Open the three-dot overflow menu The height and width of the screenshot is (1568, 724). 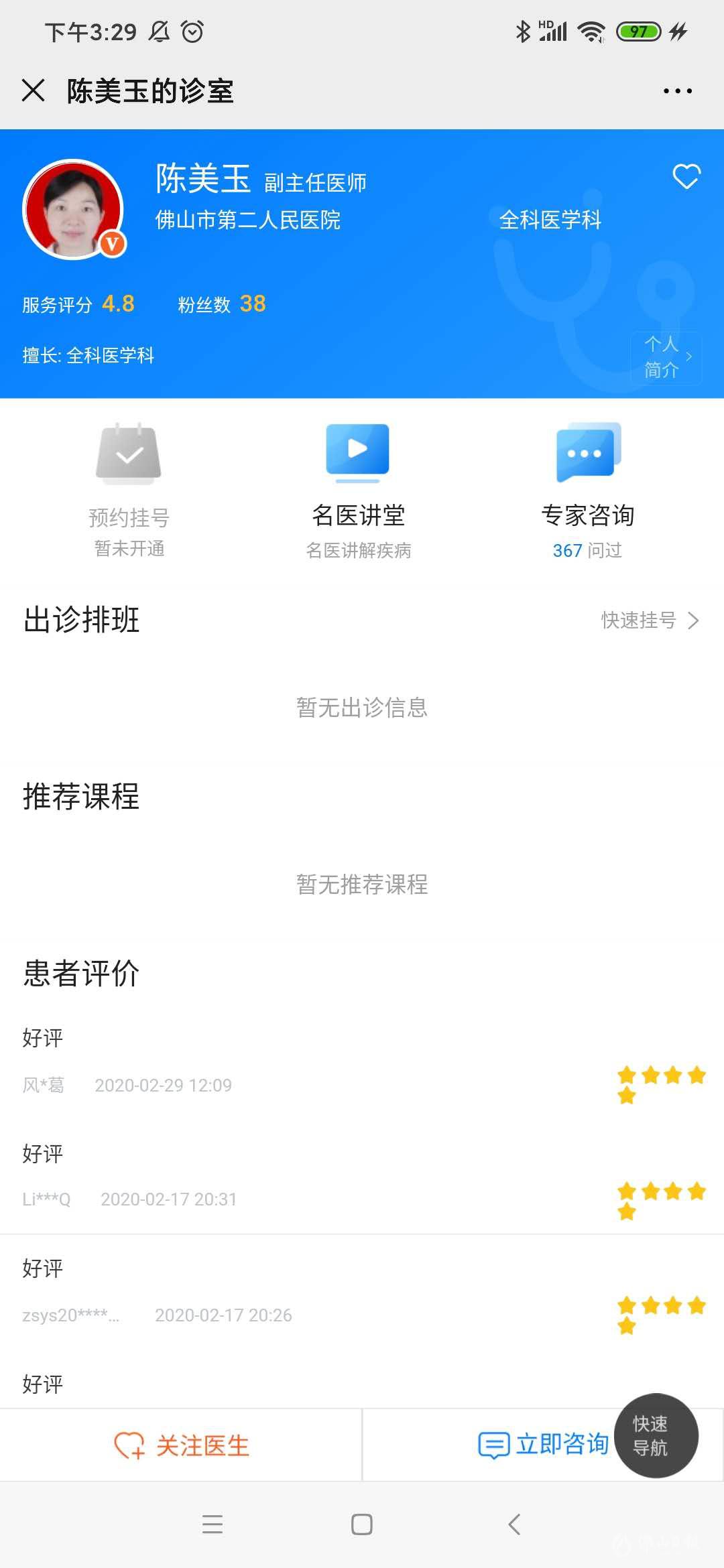(x=677, y=90)
